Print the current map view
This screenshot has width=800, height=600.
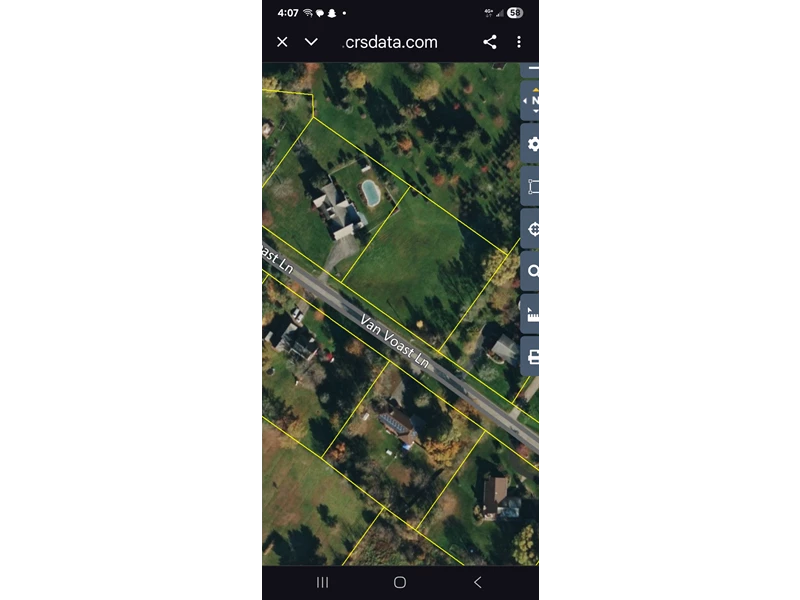tap(534, 357)
